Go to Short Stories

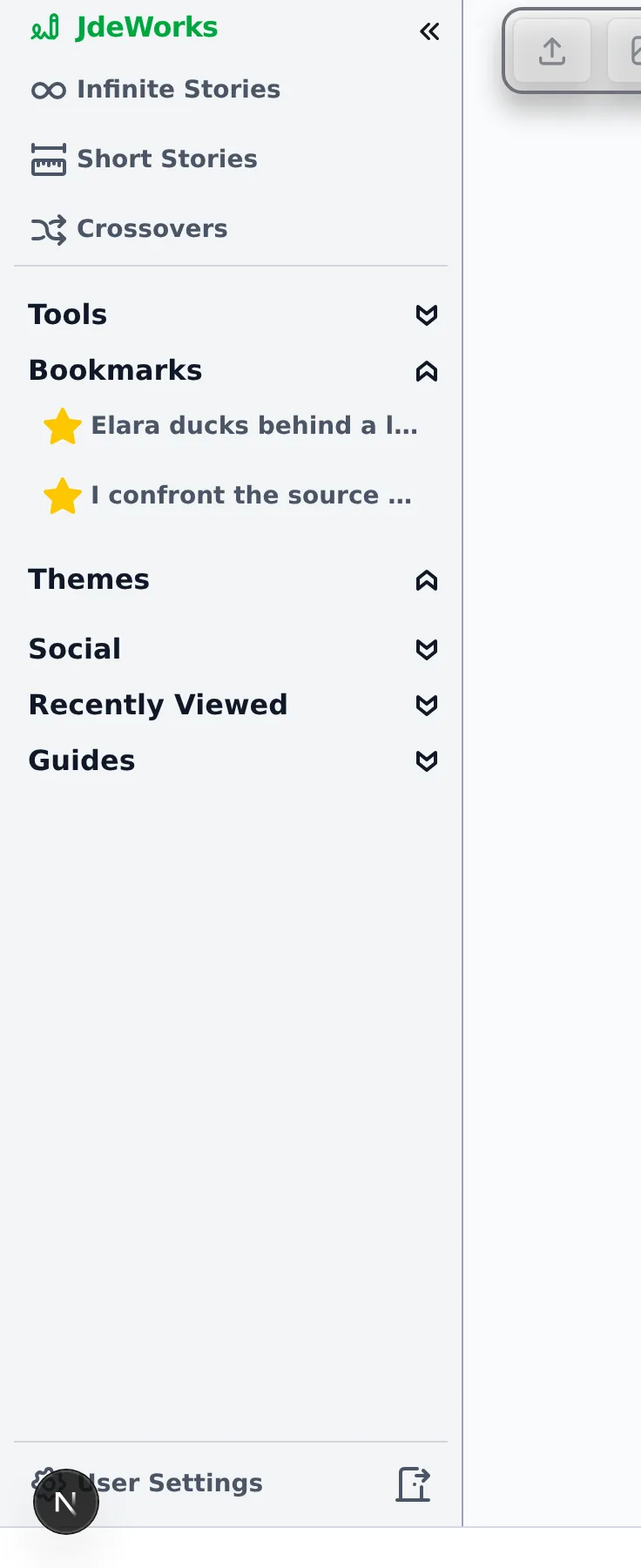tap(144, 159)
